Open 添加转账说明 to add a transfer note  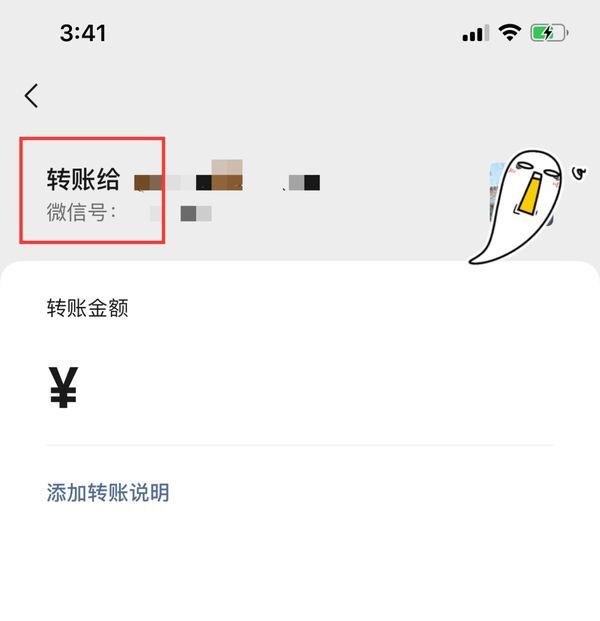click(x=108, y=492)
